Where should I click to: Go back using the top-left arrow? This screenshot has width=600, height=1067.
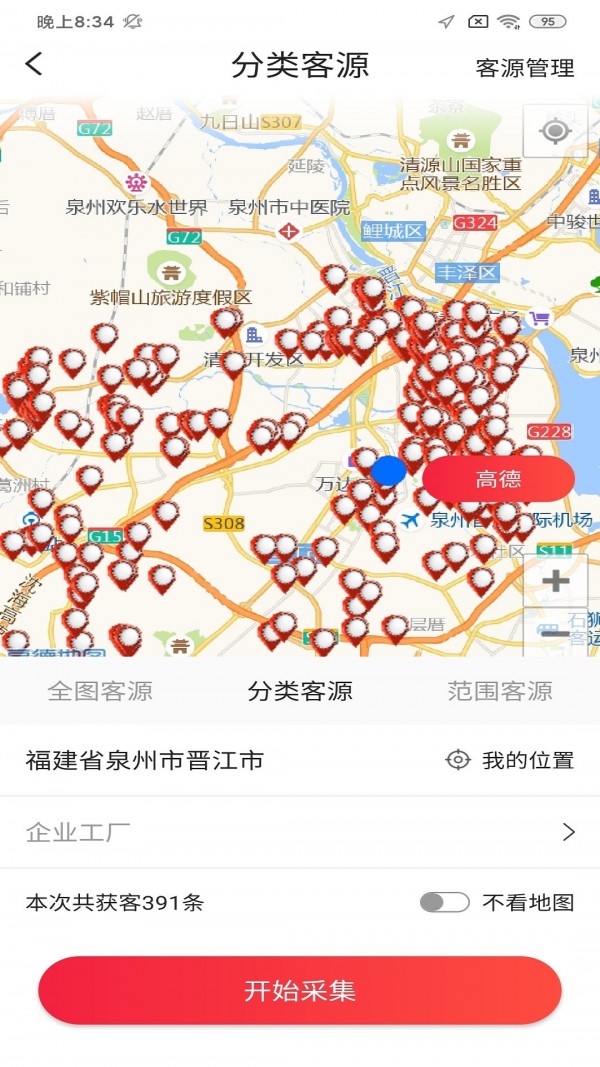[x=34, y=65]
